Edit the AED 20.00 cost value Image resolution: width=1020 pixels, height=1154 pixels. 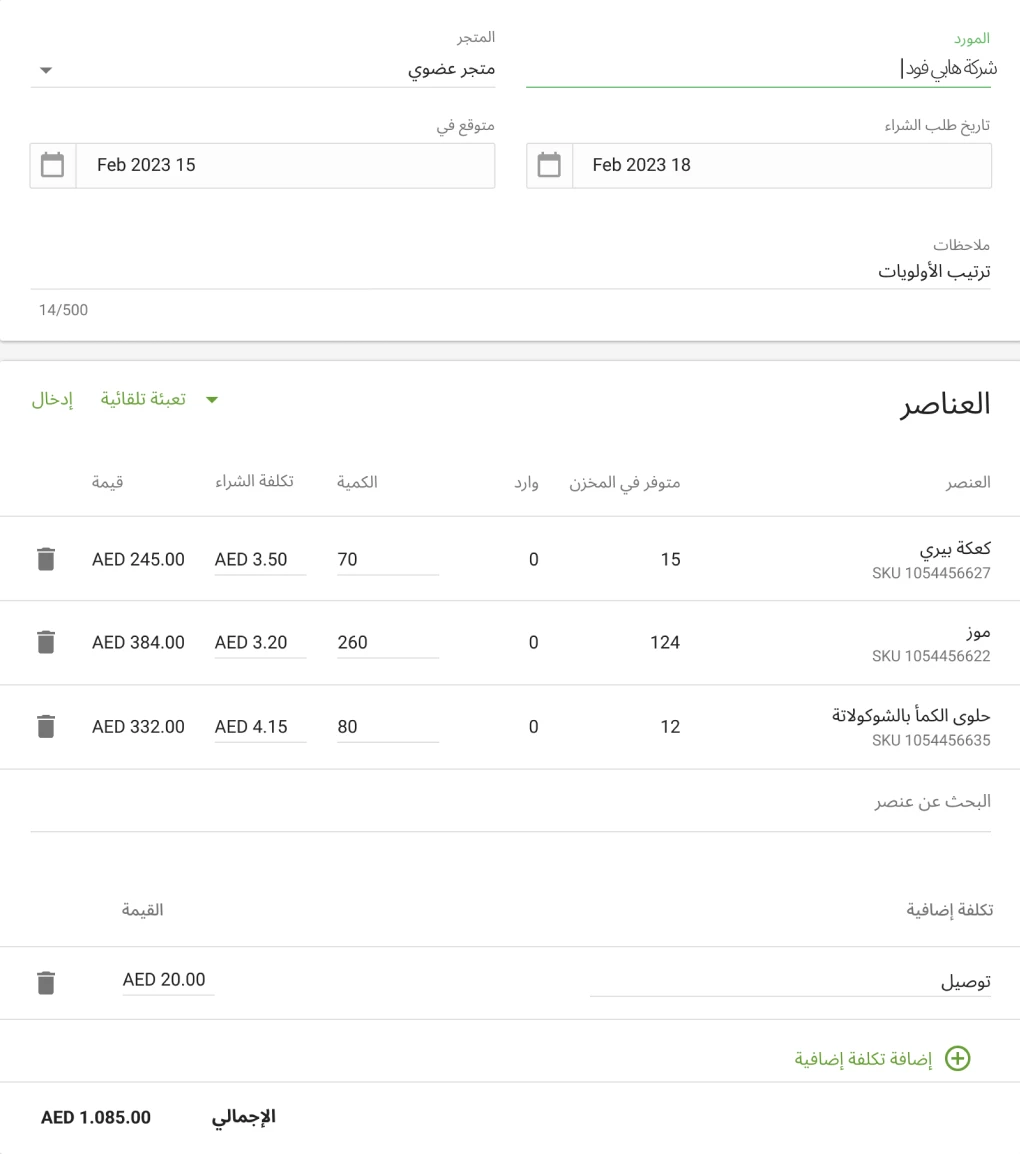coord(168,980)
